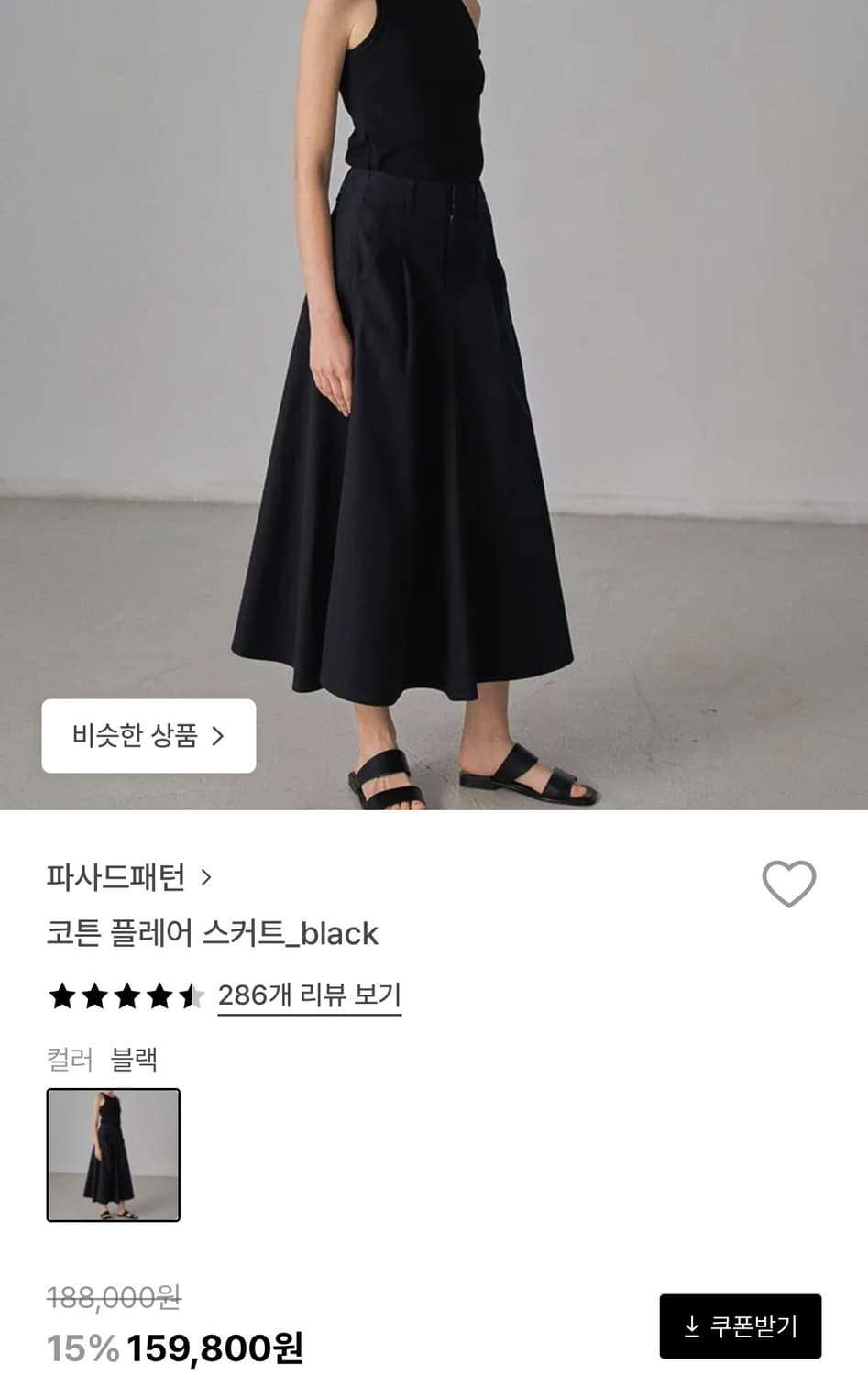
Task: Open similar products via 비슷한 상품
Action: click(x=148, y=736)
